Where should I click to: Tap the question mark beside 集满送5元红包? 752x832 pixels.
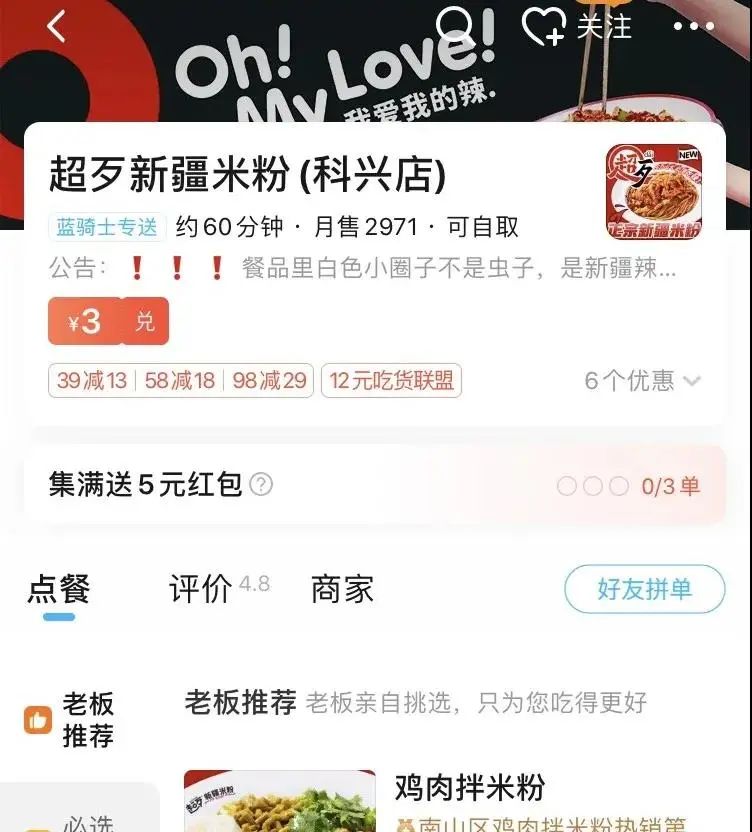coord(261,485)
